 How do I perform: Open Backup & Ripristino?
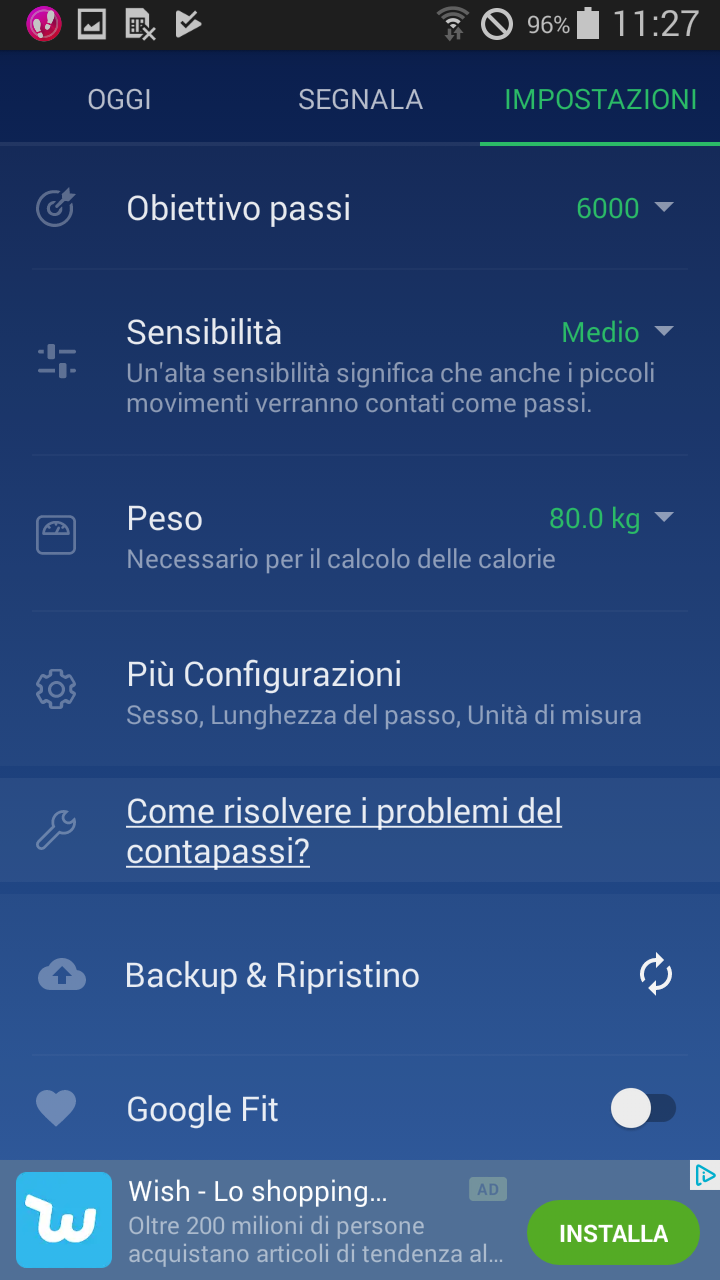(360, 975)
